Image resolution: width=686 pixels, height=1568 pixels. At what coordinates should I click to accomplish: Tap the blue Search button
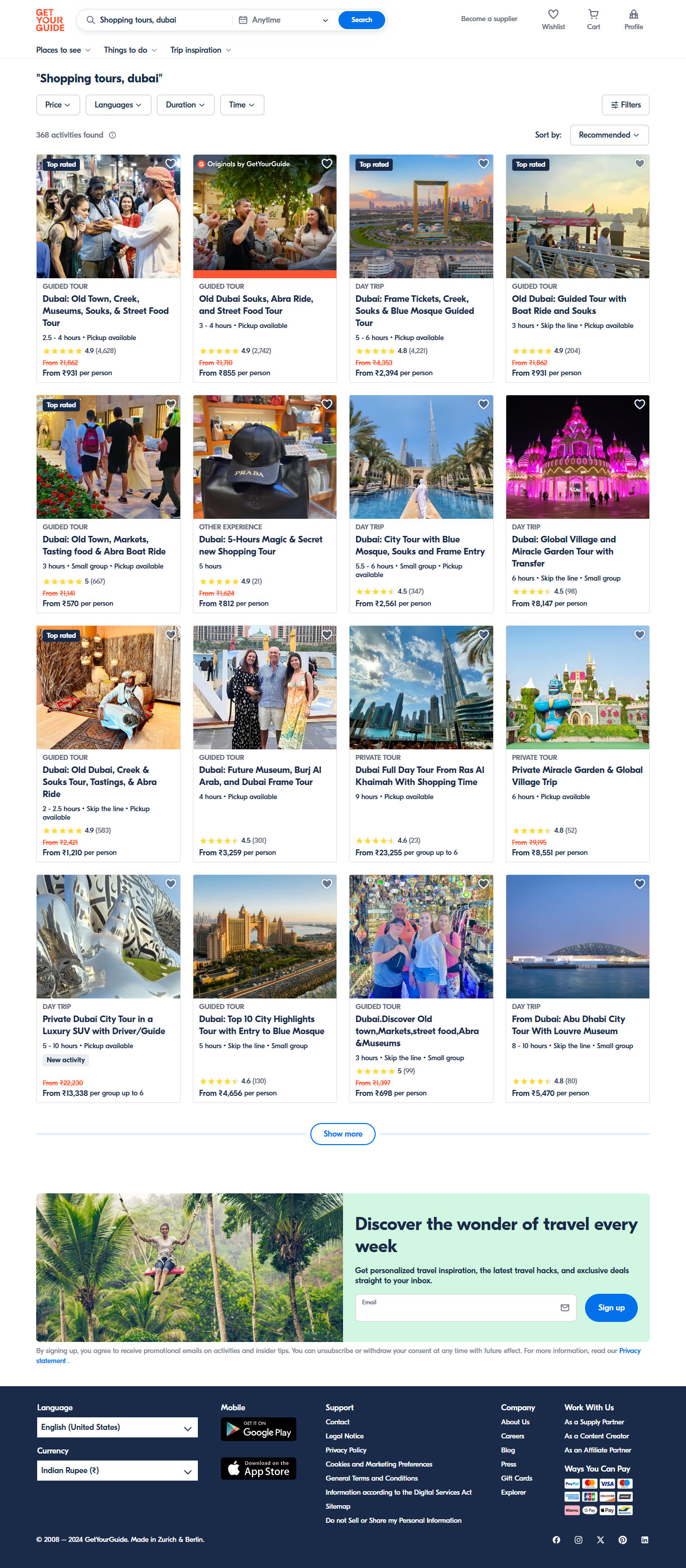361,20
